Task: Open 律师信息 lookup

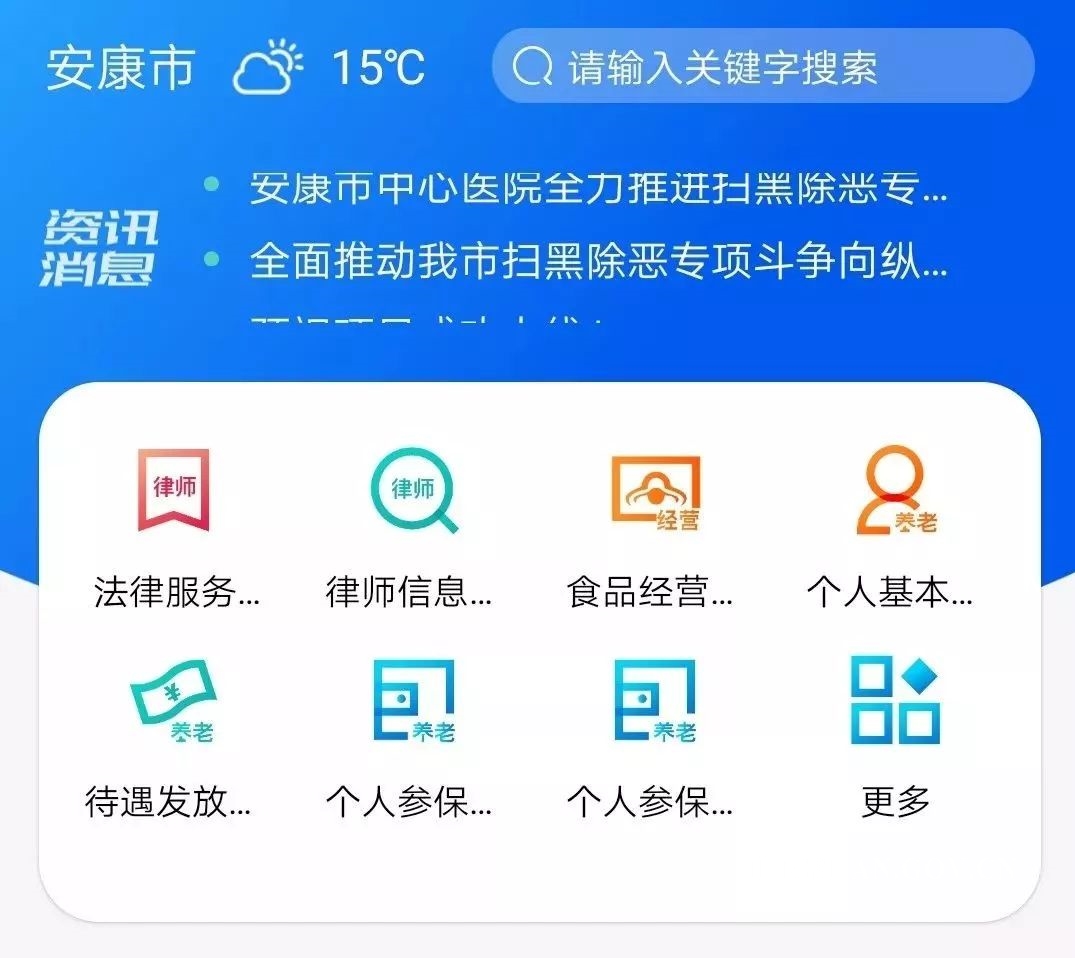Action: click(x=411, y=530)
